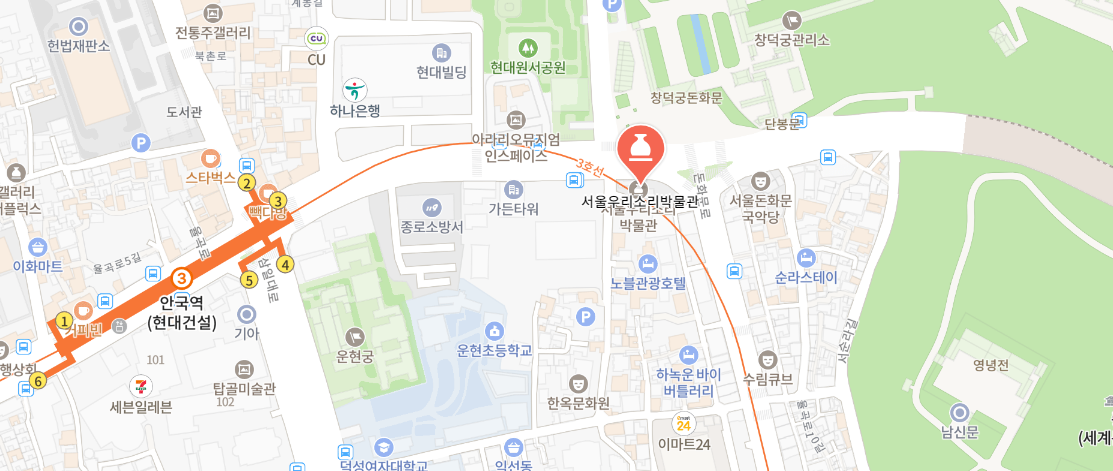
Task: Open the 스타벅스 cafe marker
Action: click(x=210, y=158)
